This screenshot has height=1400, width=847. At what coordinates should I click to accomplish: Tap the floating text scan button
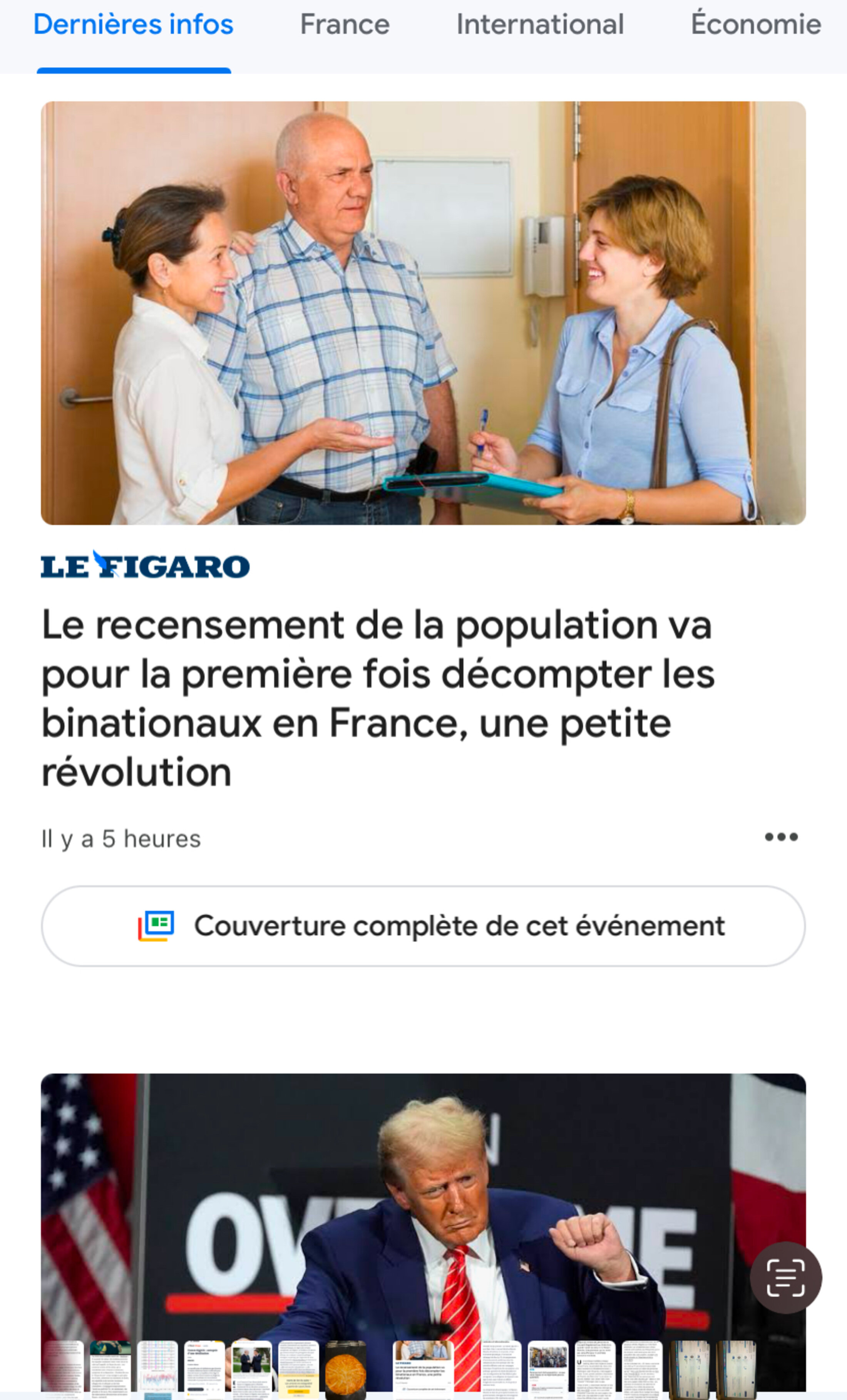pos(786,1277)
